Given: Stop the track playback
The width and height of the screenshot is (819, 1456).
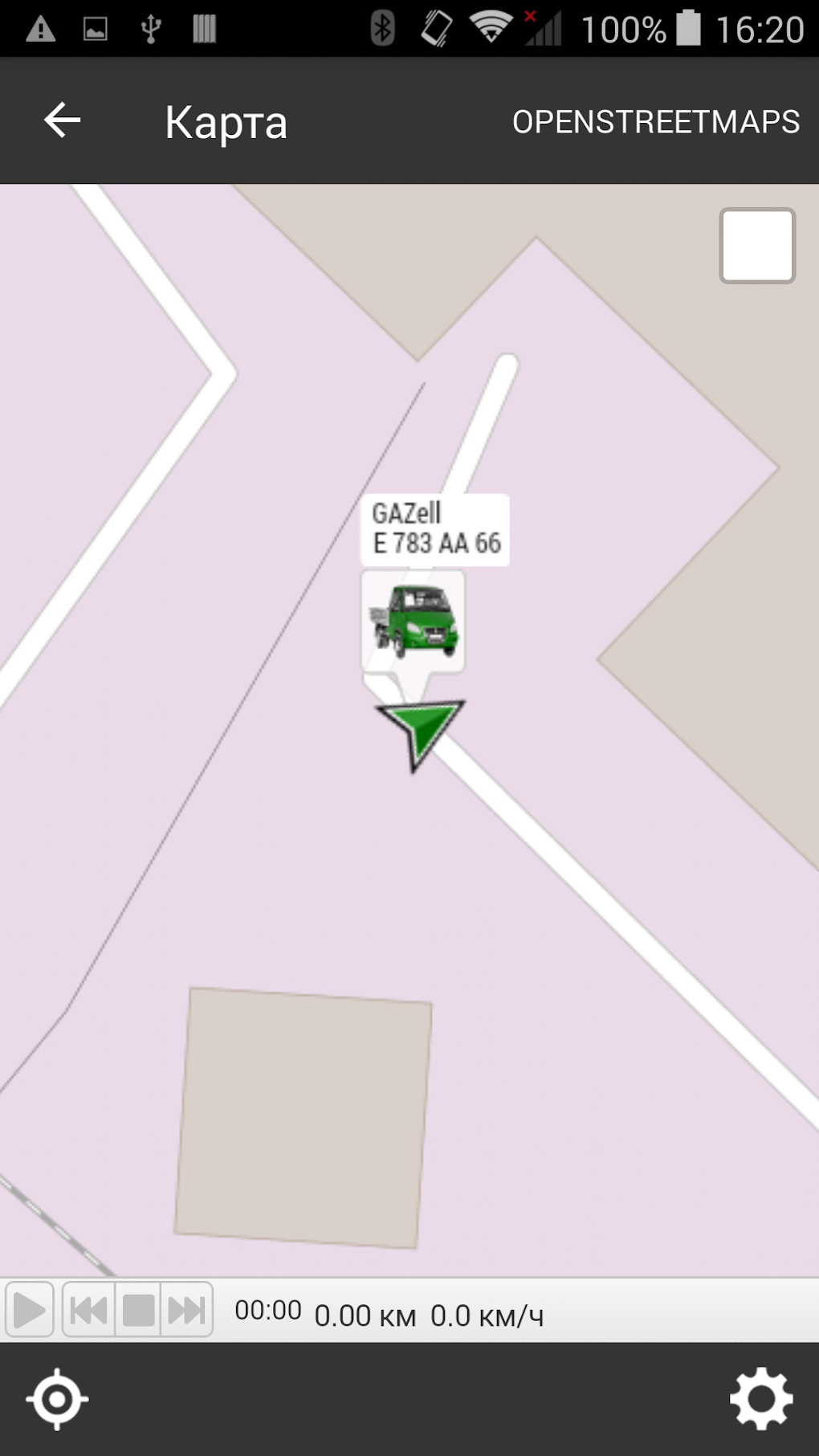Looking at the screenshot, I should coord(138,1310).
